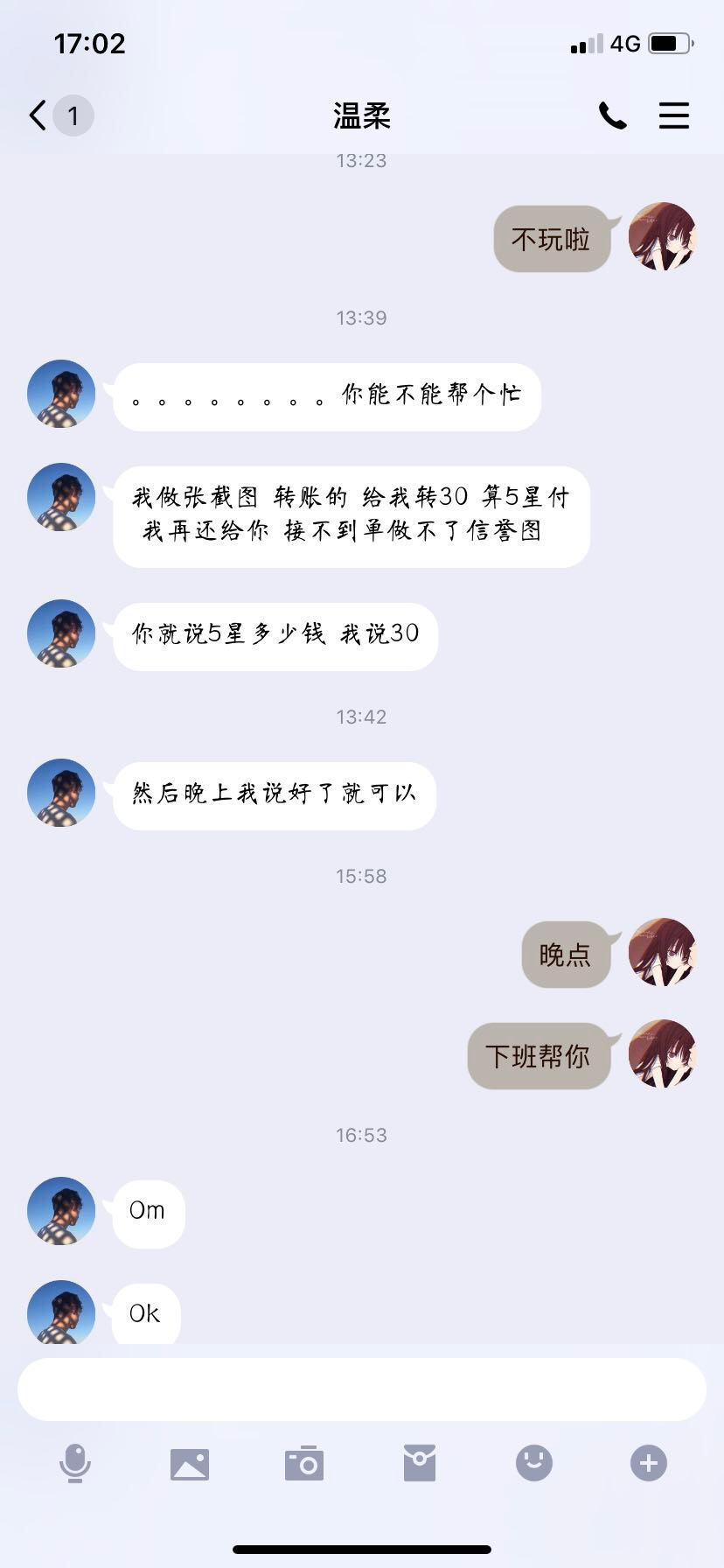The image size is (724, 1568).
Task: Open my avatar beside "不玩啦"
Action: tap(663, 236)
